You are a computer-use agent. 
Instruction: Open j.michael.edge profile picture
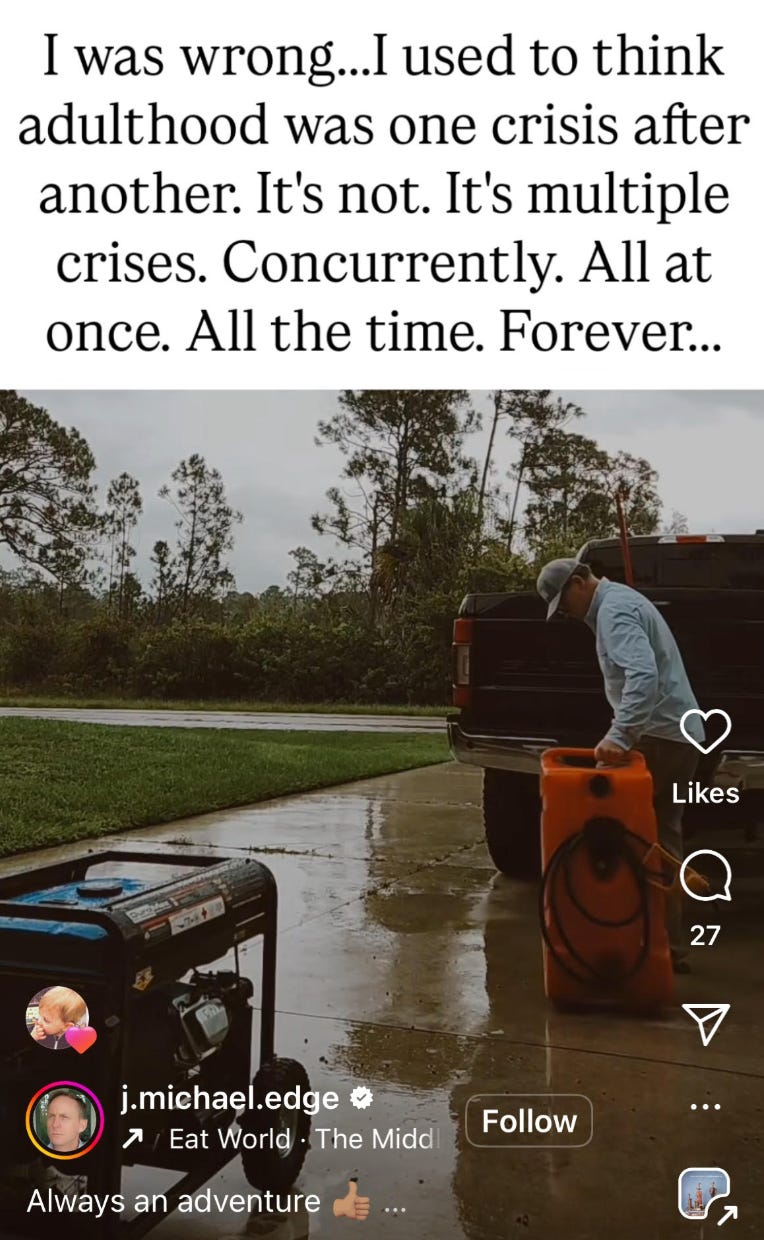[x=65, y=1121]
